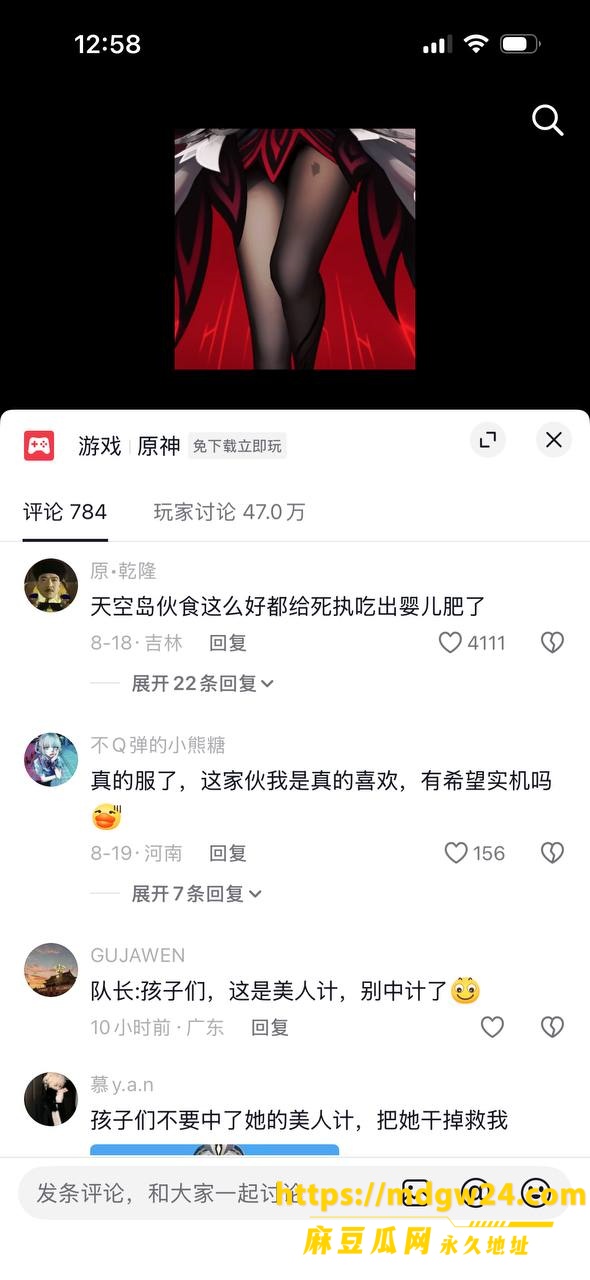
Task: Expand 7 replies under 不Q弹的小熊糖's comment
Action: (197, 894)
